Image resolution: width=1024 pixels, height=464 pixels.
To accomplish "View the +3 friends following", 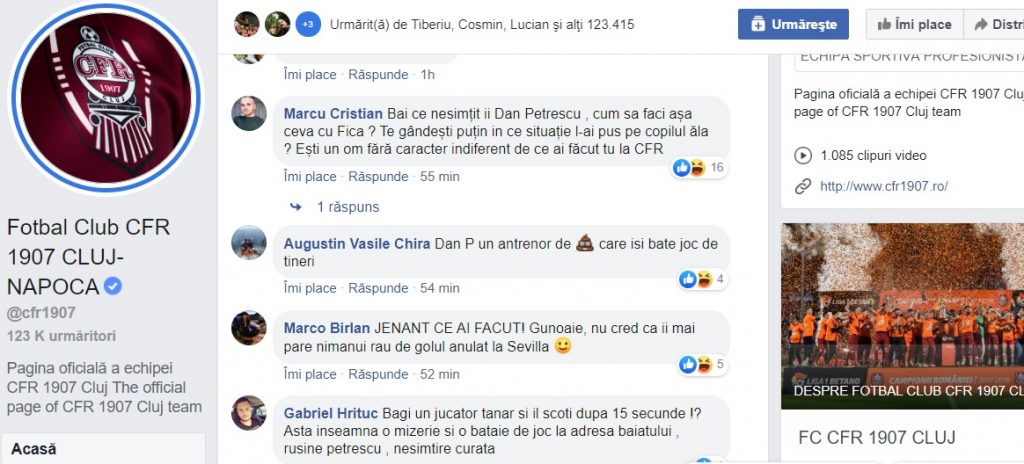I will pyautogui.click(x=308, y=24).
